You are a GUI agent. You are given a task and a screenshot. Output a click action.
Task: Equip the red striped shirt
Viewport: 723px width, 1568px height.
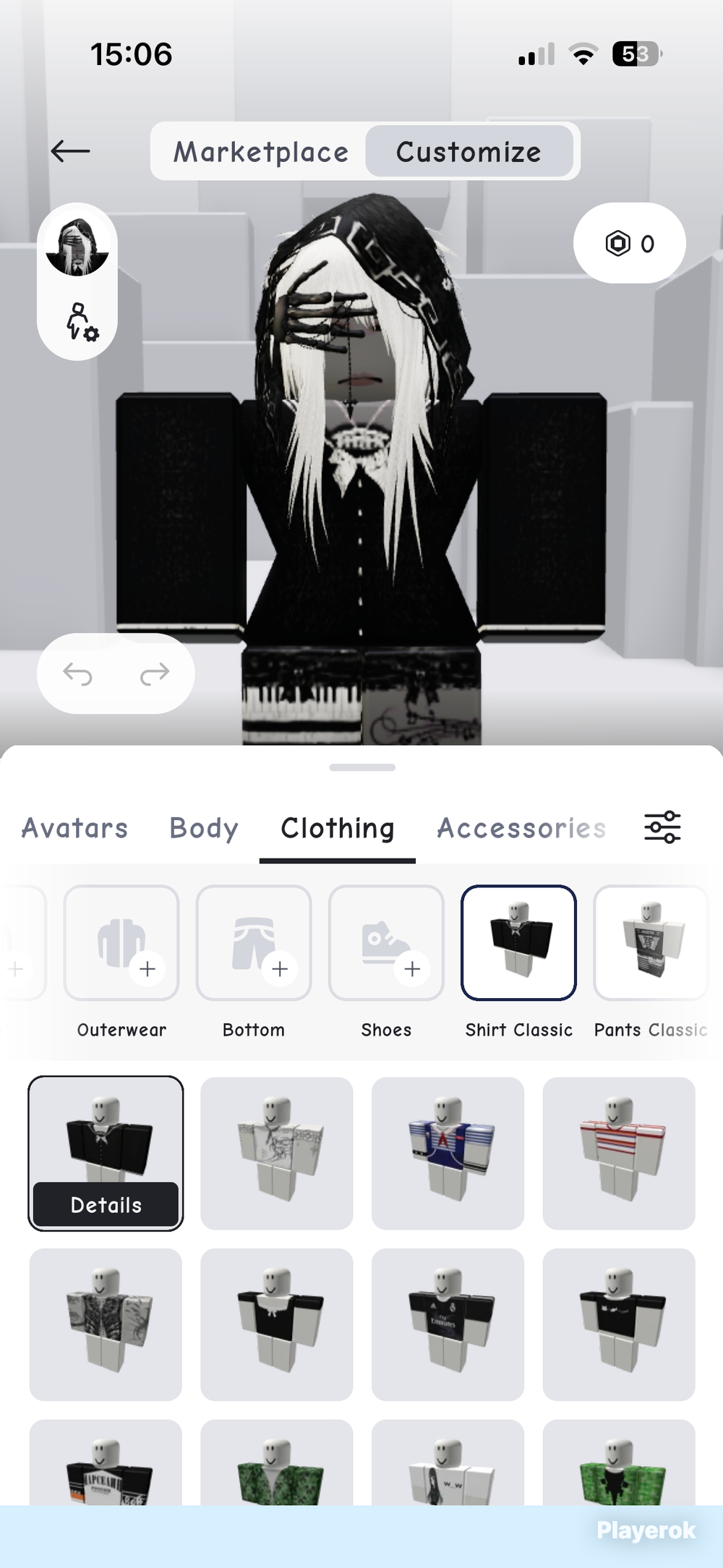(x=619, y=1153)
